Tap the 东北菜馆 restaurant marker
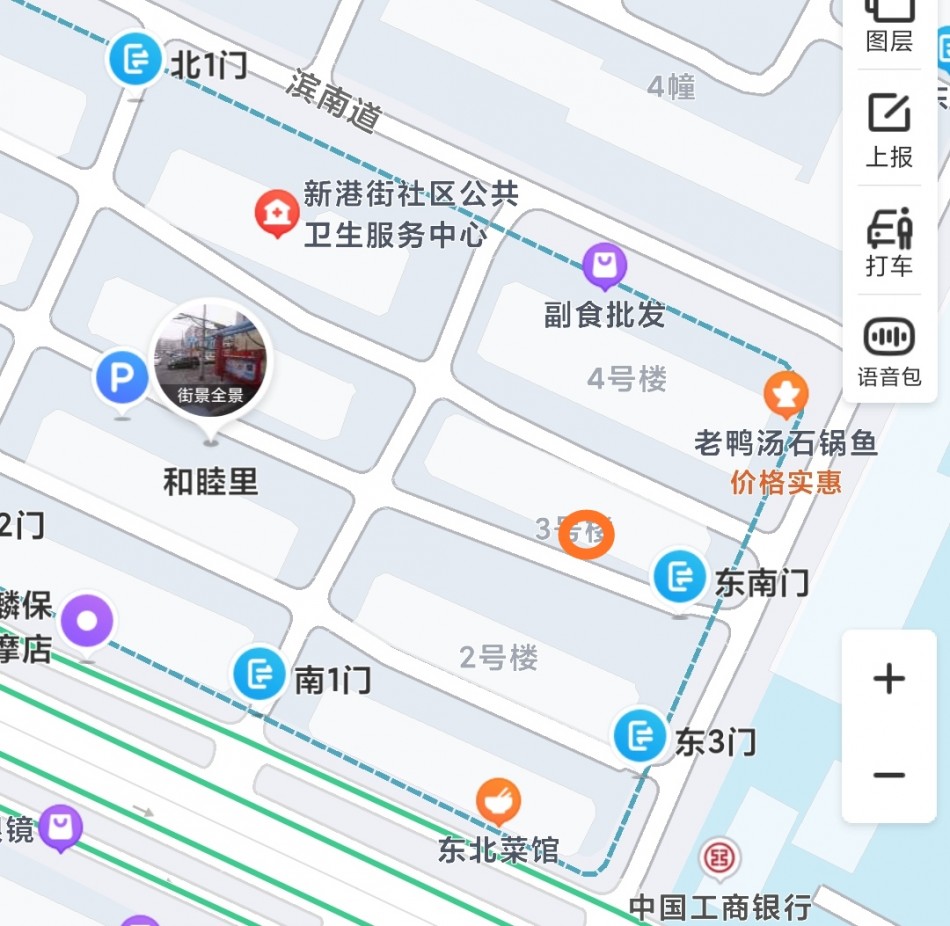 pos(497,801)
